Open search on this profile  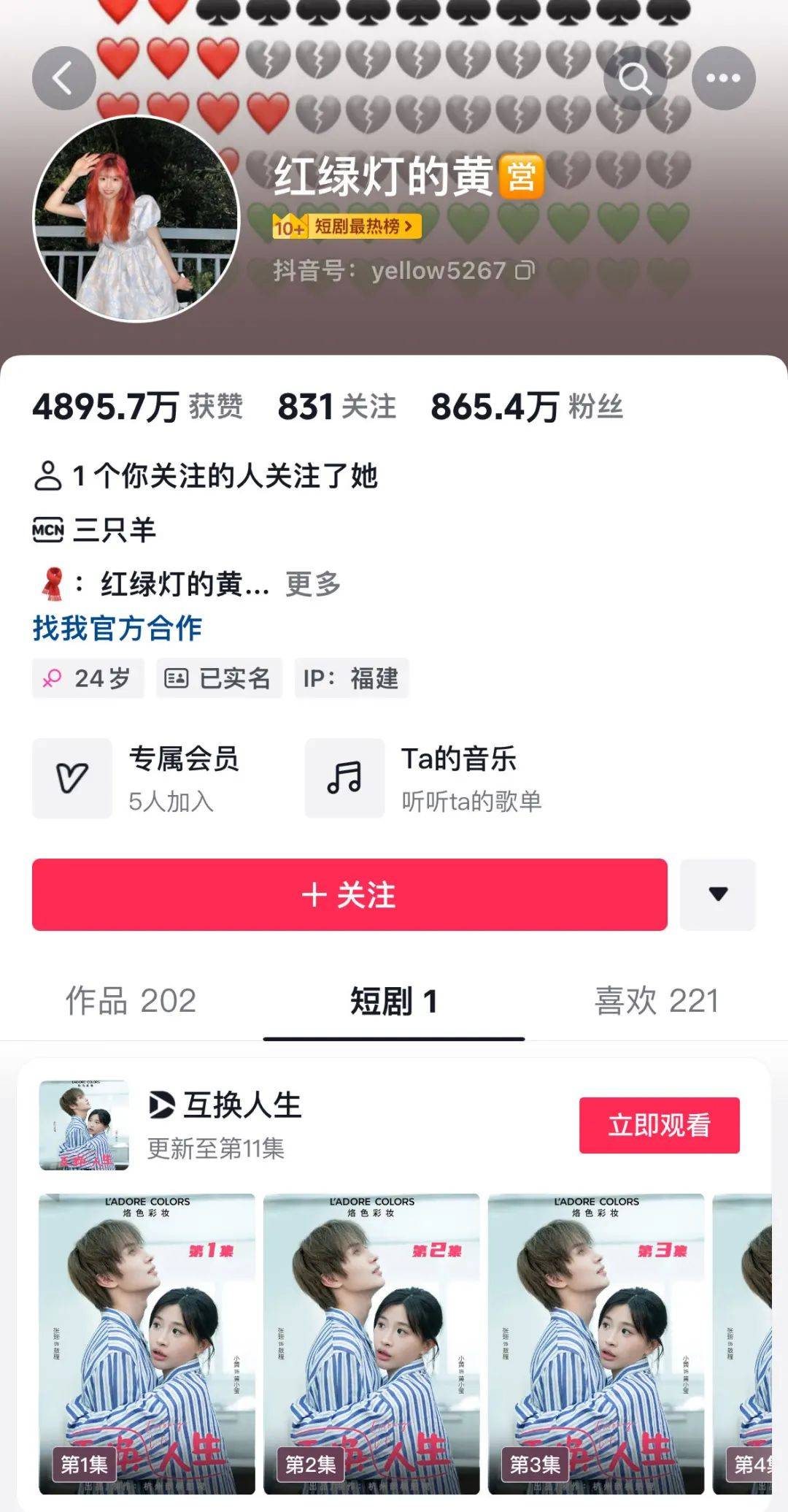pyautogui.click(x=635, y=78)
